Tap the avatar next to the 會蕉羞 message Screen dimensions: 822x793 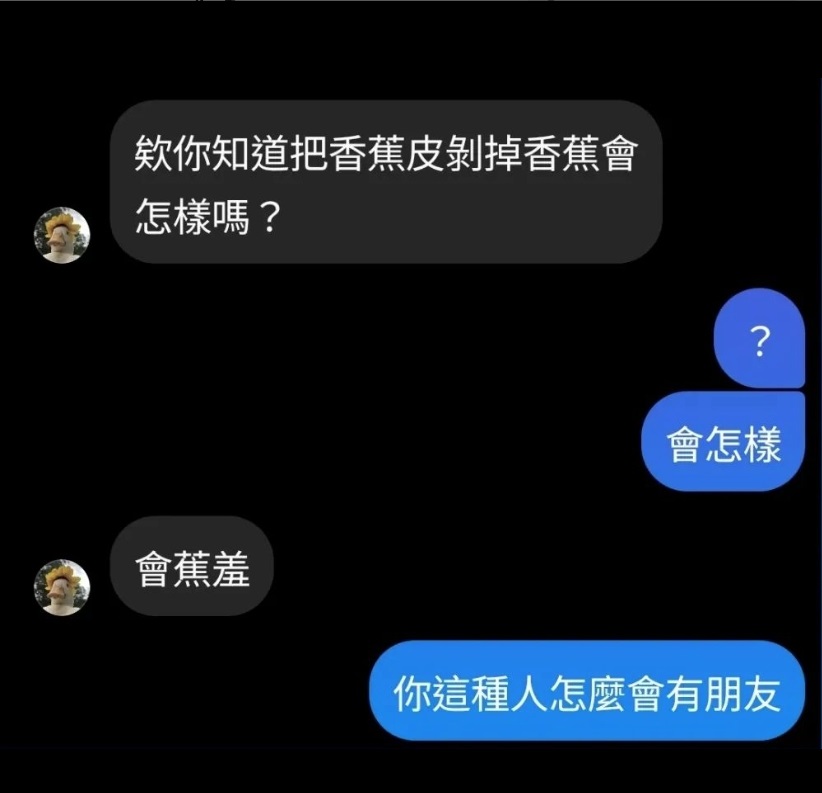pyautogui.click(x=62, y=587)
